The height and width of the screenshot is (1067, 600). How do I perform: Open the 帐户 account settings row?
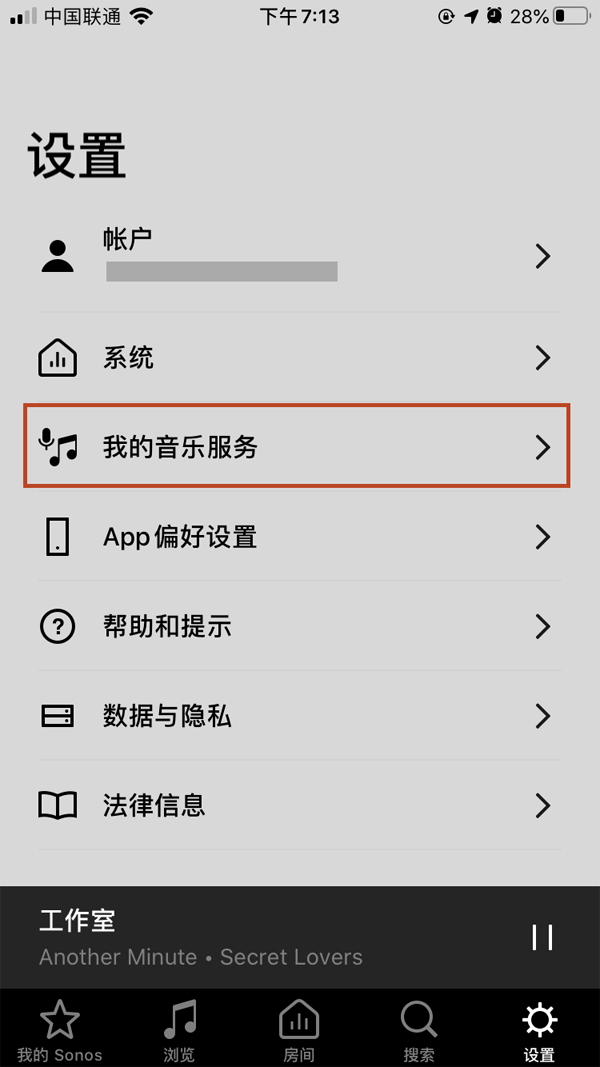pos(298,256)
